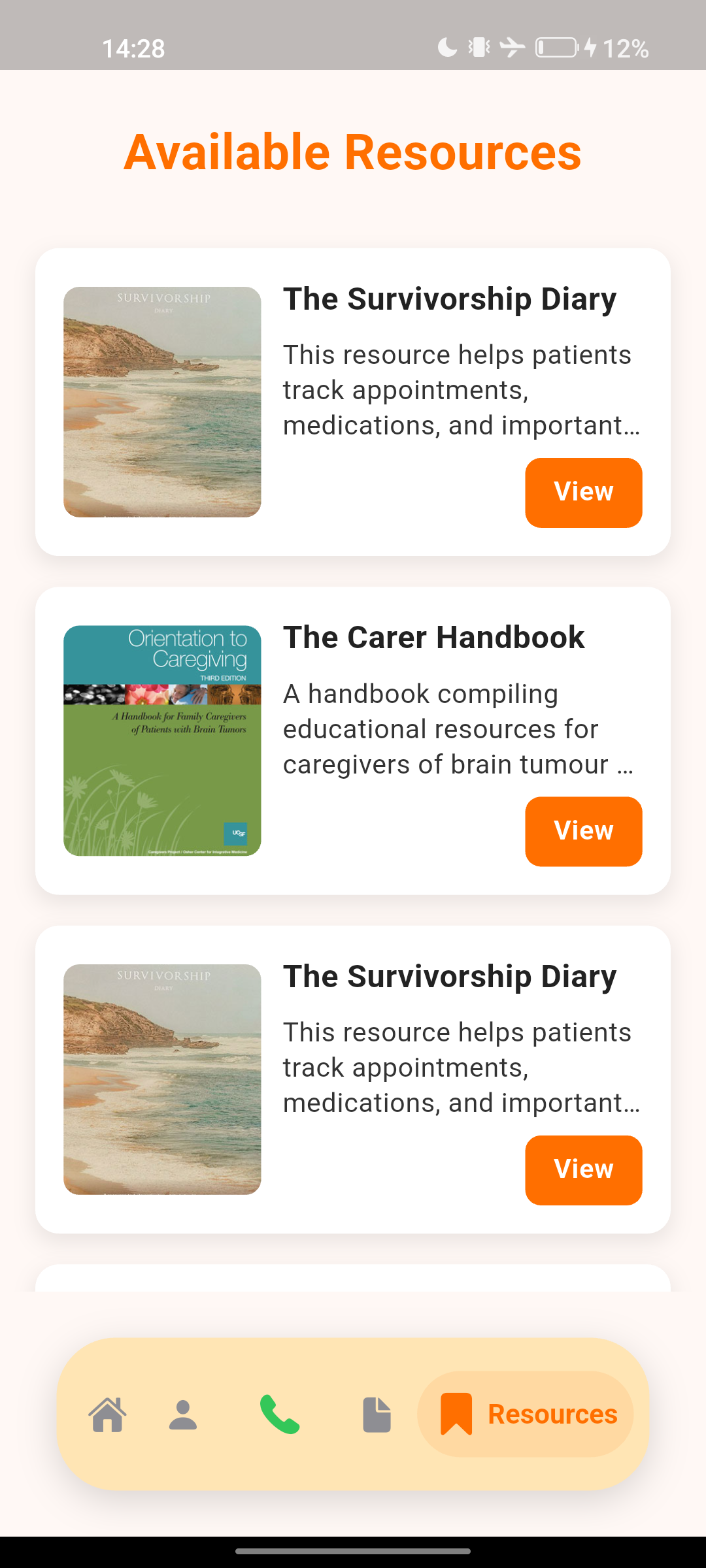Viewport: 706px width, 1568px height.
Task: Open the profile person tab
Action: click(x=183, y=1414)
